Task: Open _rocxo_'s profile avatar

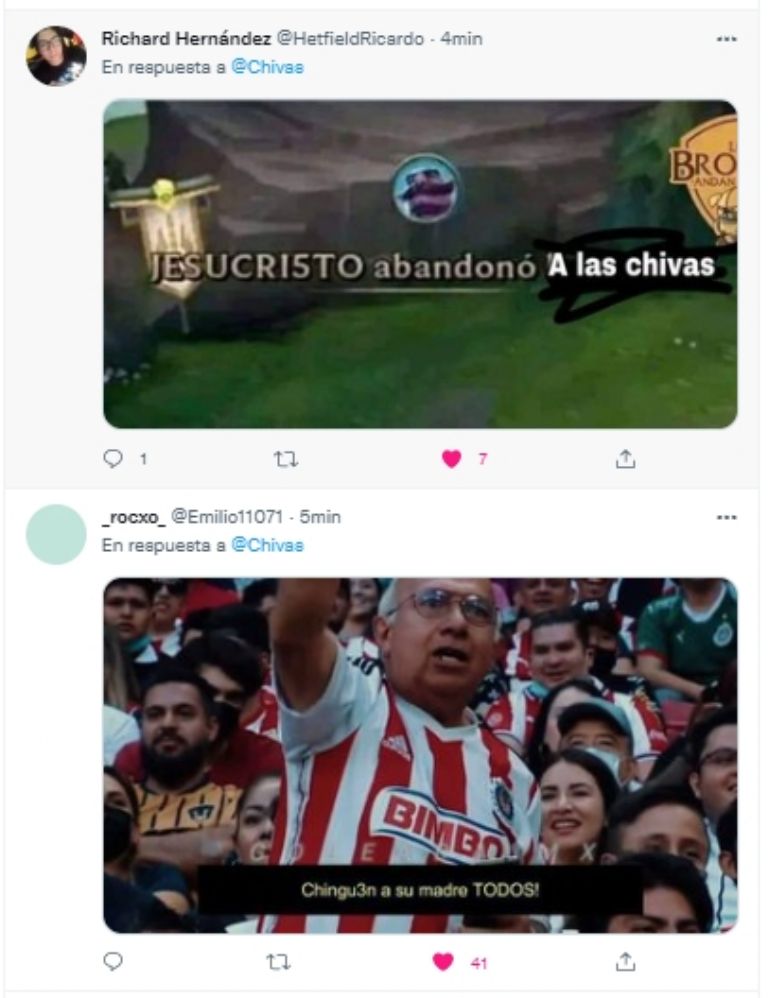Action: click(x=55, y=534)
